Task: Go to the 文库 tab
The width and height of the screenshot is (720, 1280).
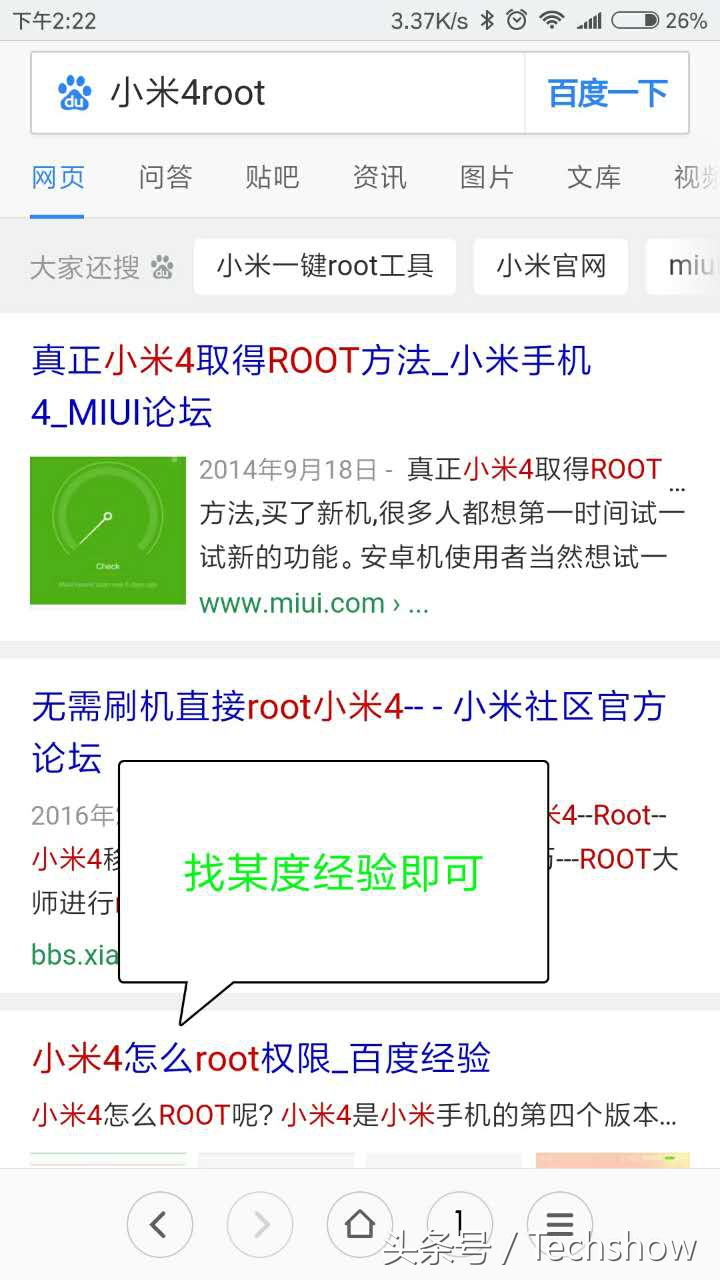Action: click(593, 178)
